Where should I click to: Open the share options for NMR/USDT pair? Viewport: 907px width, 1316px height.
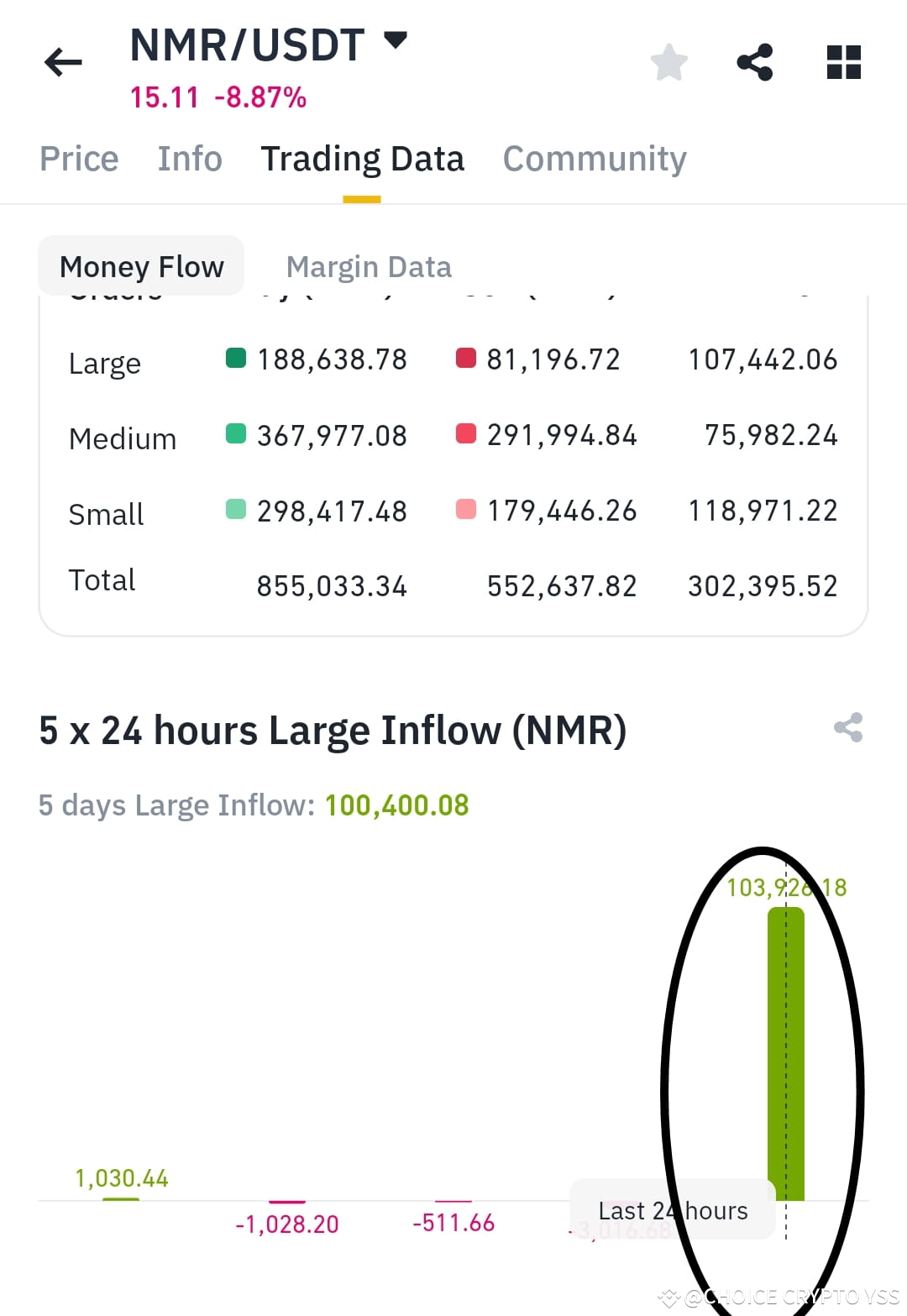point(753,61)
